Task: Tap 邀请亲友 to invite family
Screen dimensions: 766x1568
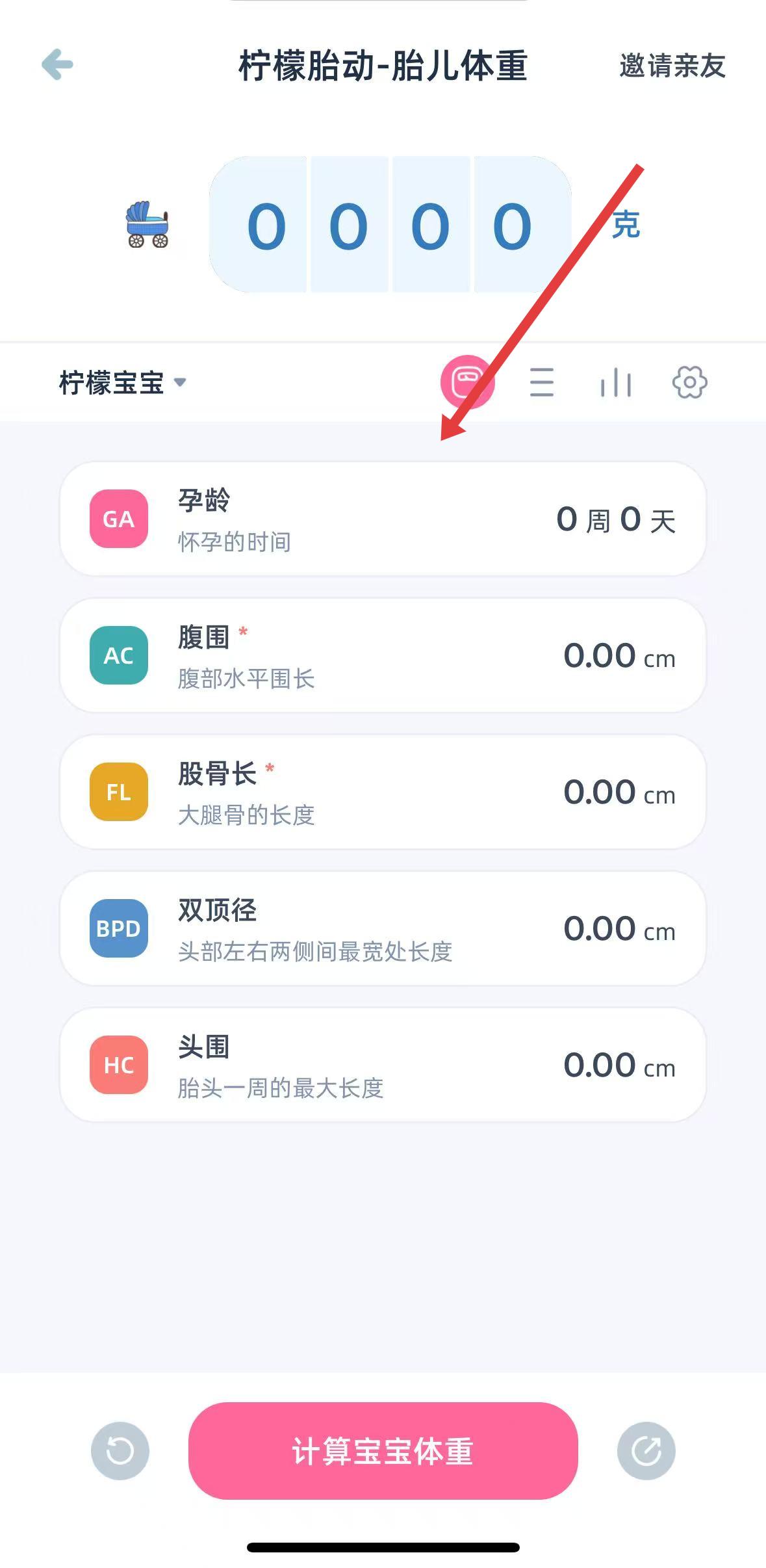Action: coord(672,66)
